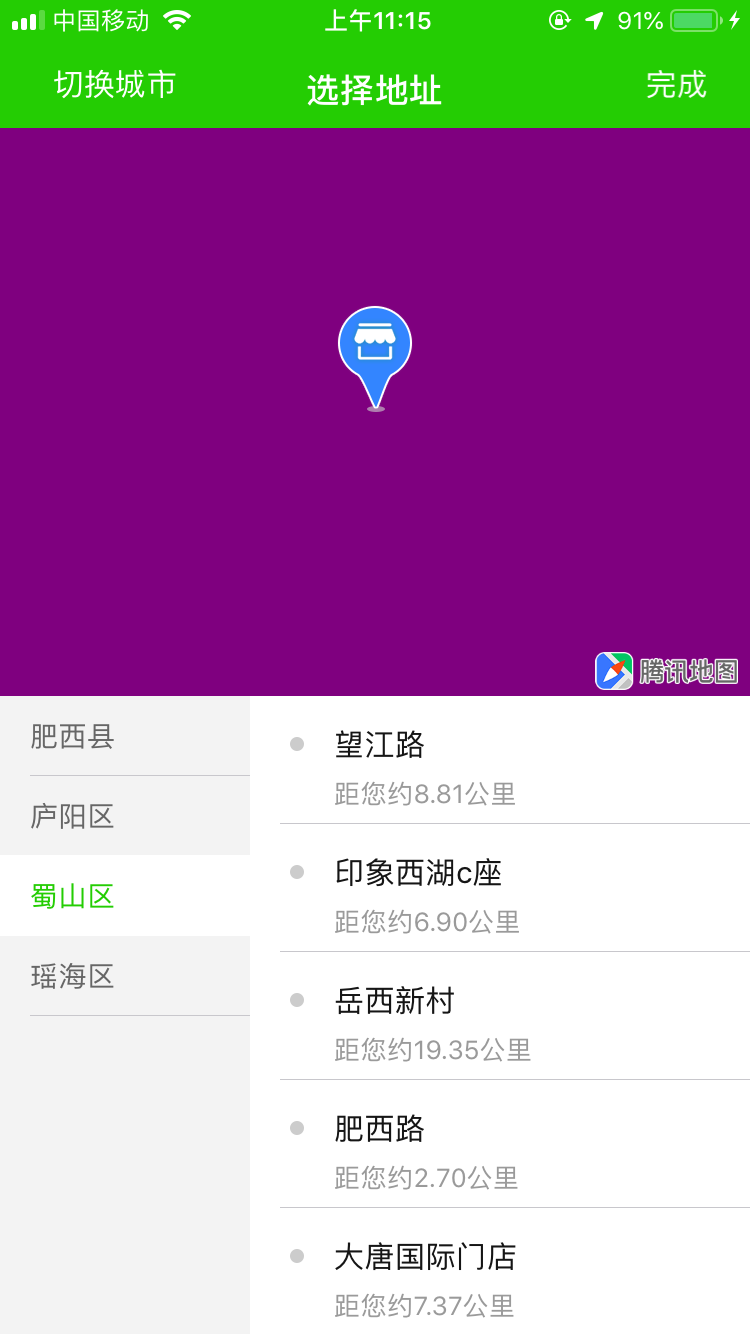The height and width of the screenshot is (1334, 750).
Task: Tap 完成 to confirm the address
Action: click(676, 85)
